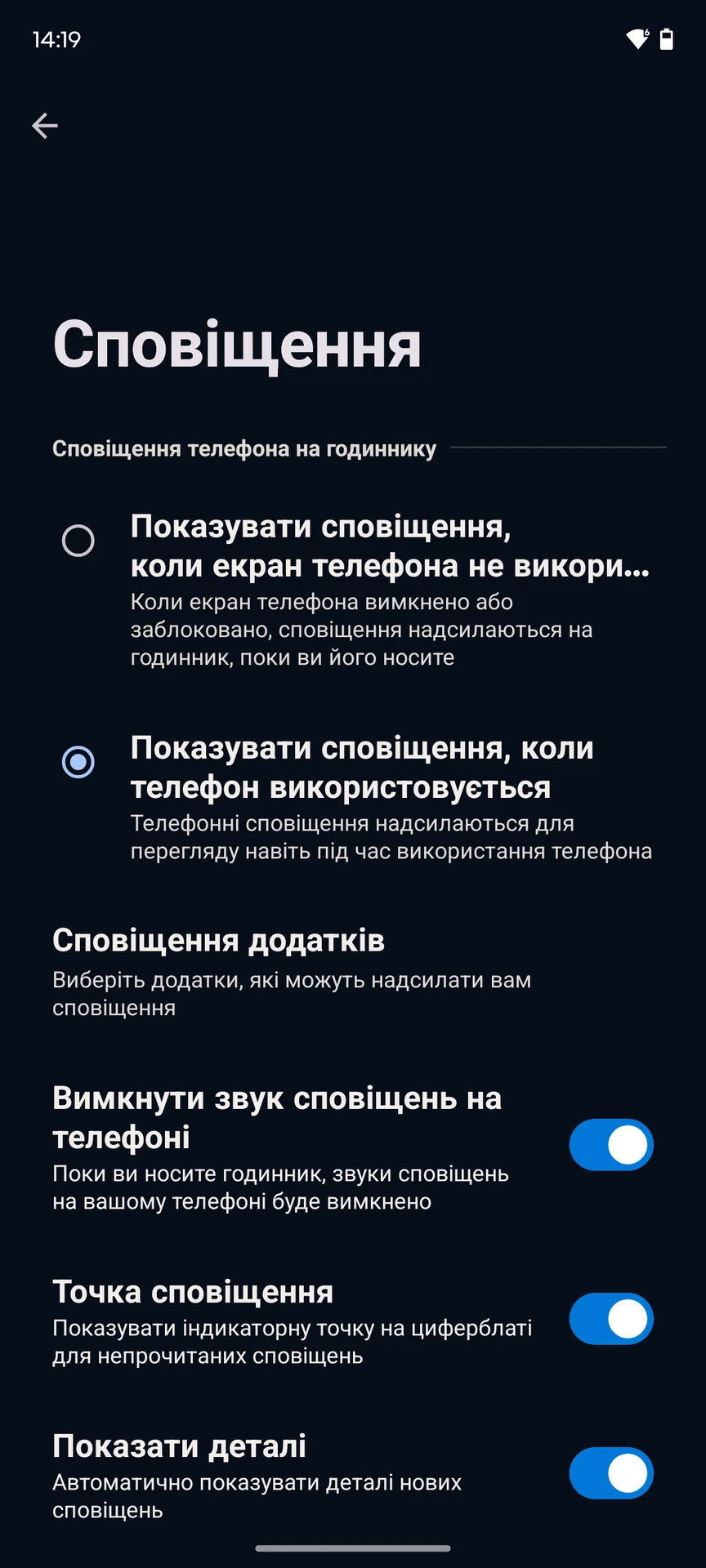Turn off the Показати деталі switch
This screenshot has width=706, height=1568.
[x=610, y=1473]
